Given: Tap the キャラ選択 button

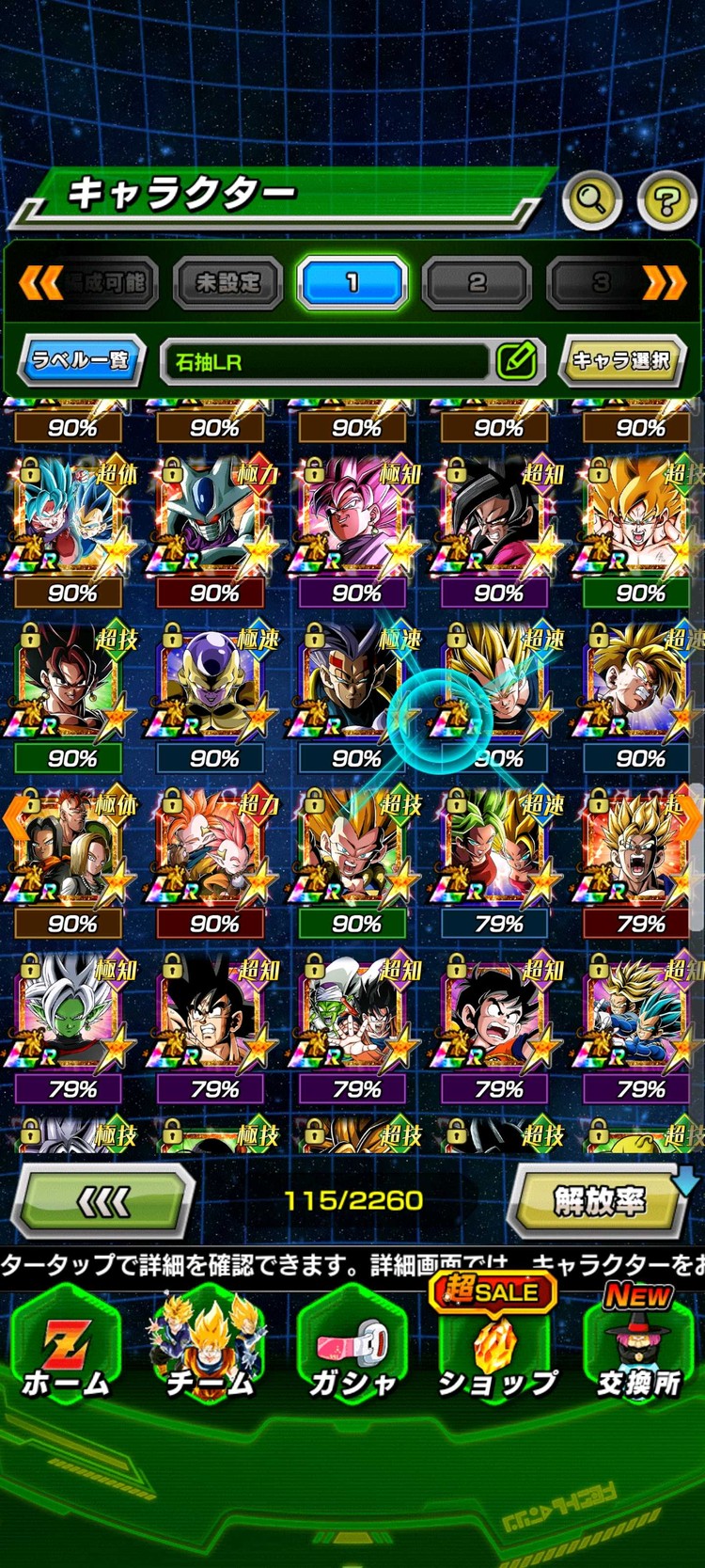Looking at the screenshot, I should click(621, 360).
